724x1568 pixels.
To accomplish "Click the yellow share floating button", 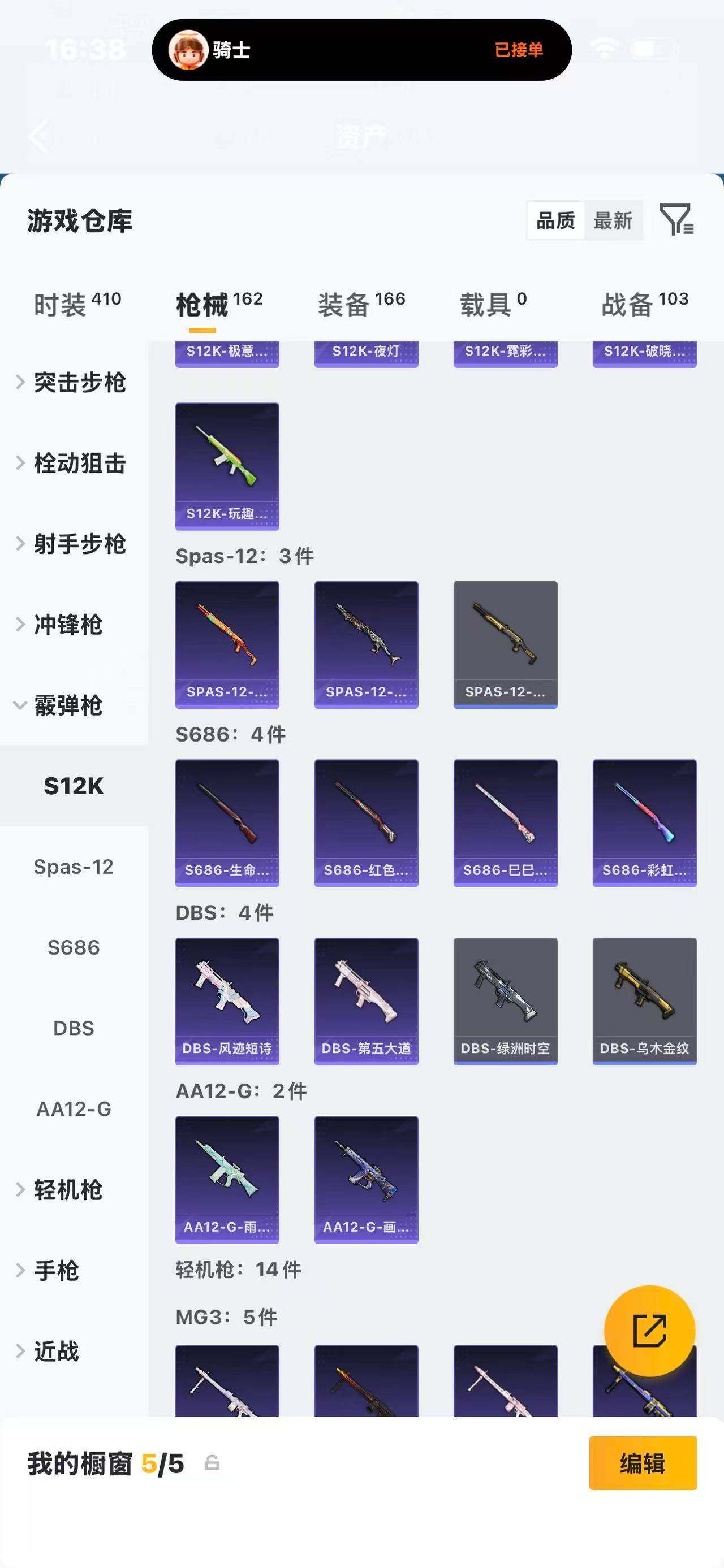I will 649,1331.
